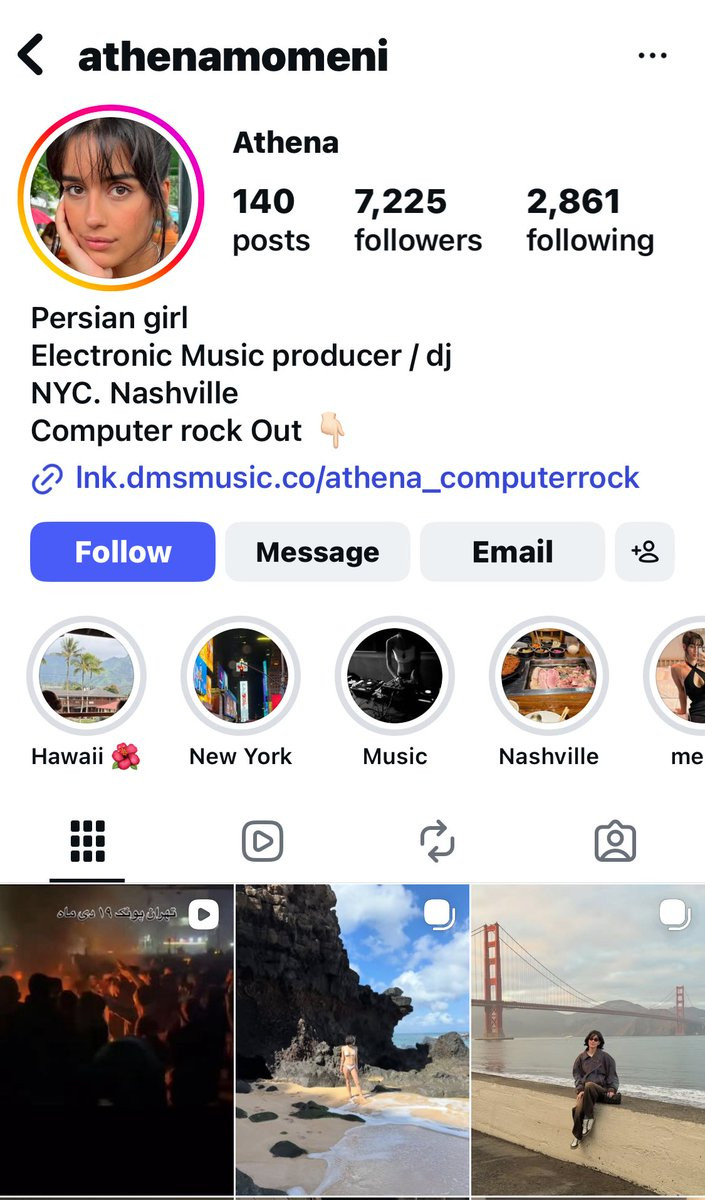Open the Nashville story highlight
705x1200 pixels.
click(x=548, y=675)
